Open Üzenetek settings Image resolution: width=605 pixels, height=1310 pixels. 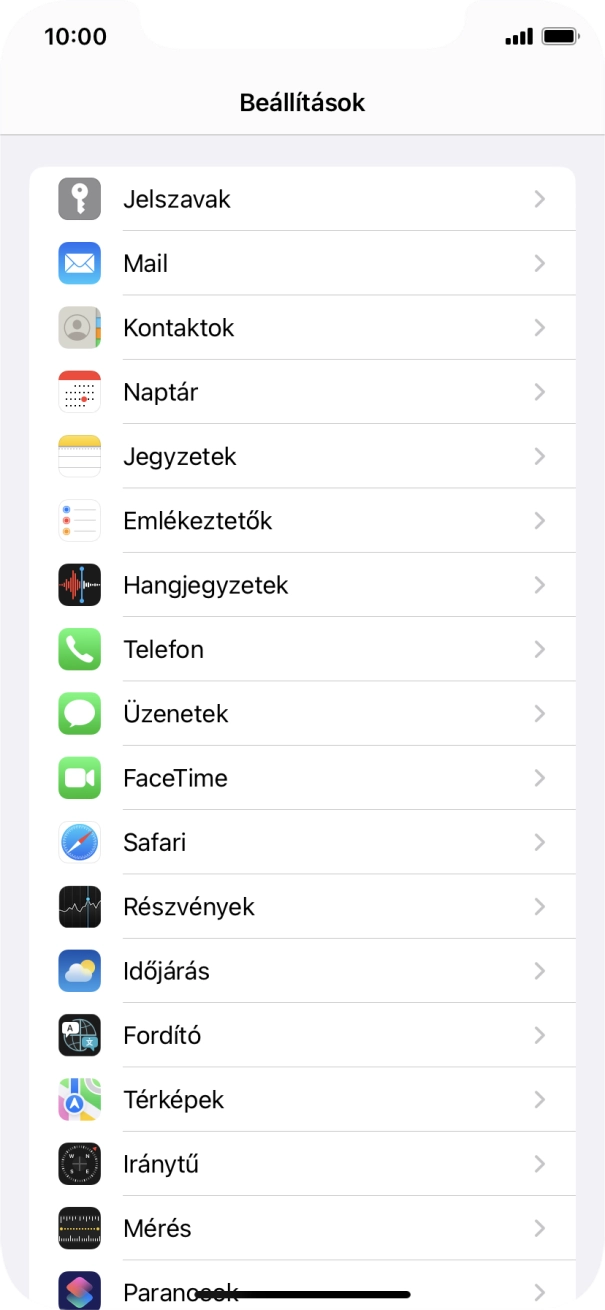click(302, 714)
